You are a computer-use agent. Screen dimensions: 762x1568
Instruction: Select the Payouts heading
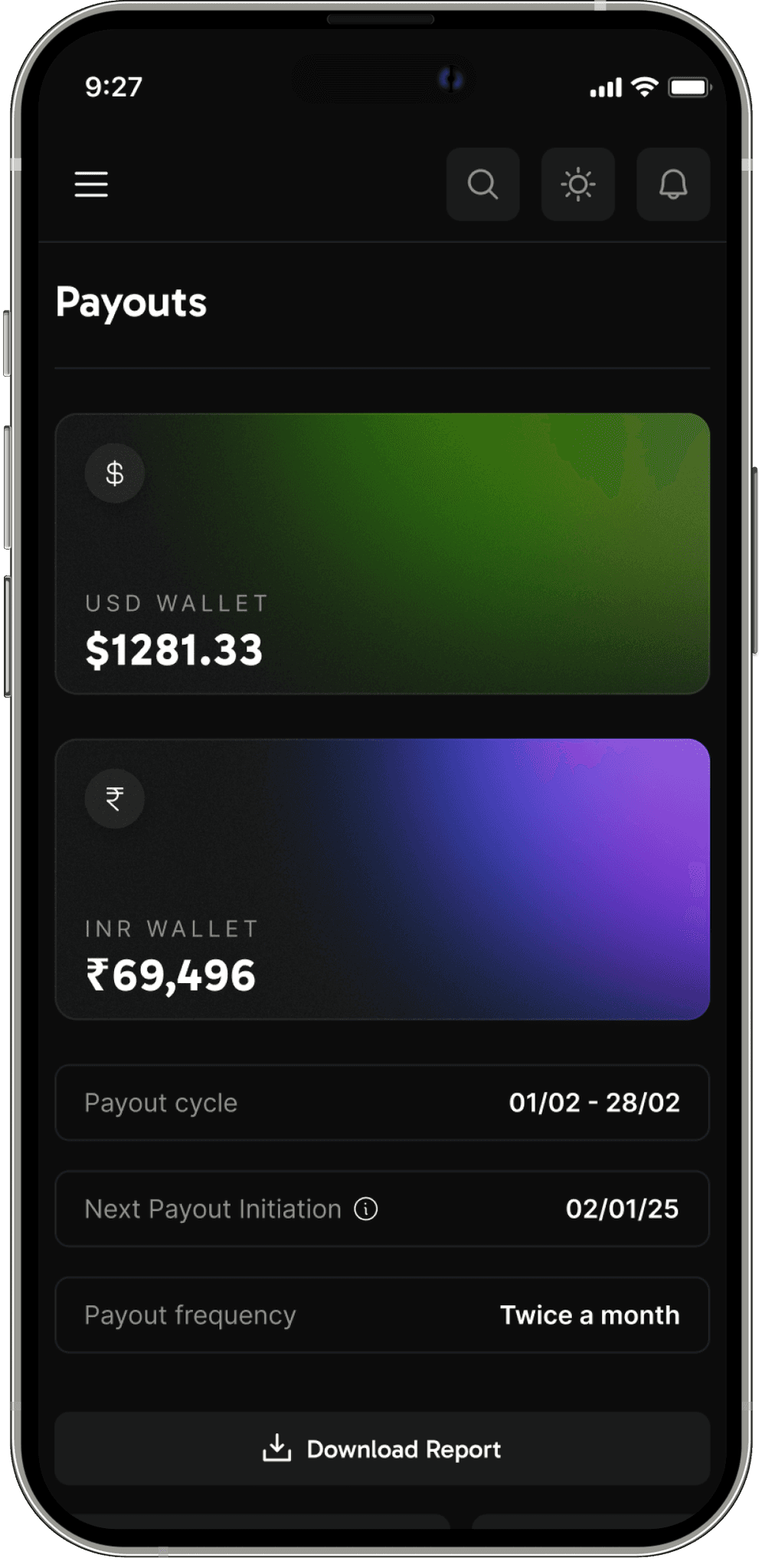131,302
